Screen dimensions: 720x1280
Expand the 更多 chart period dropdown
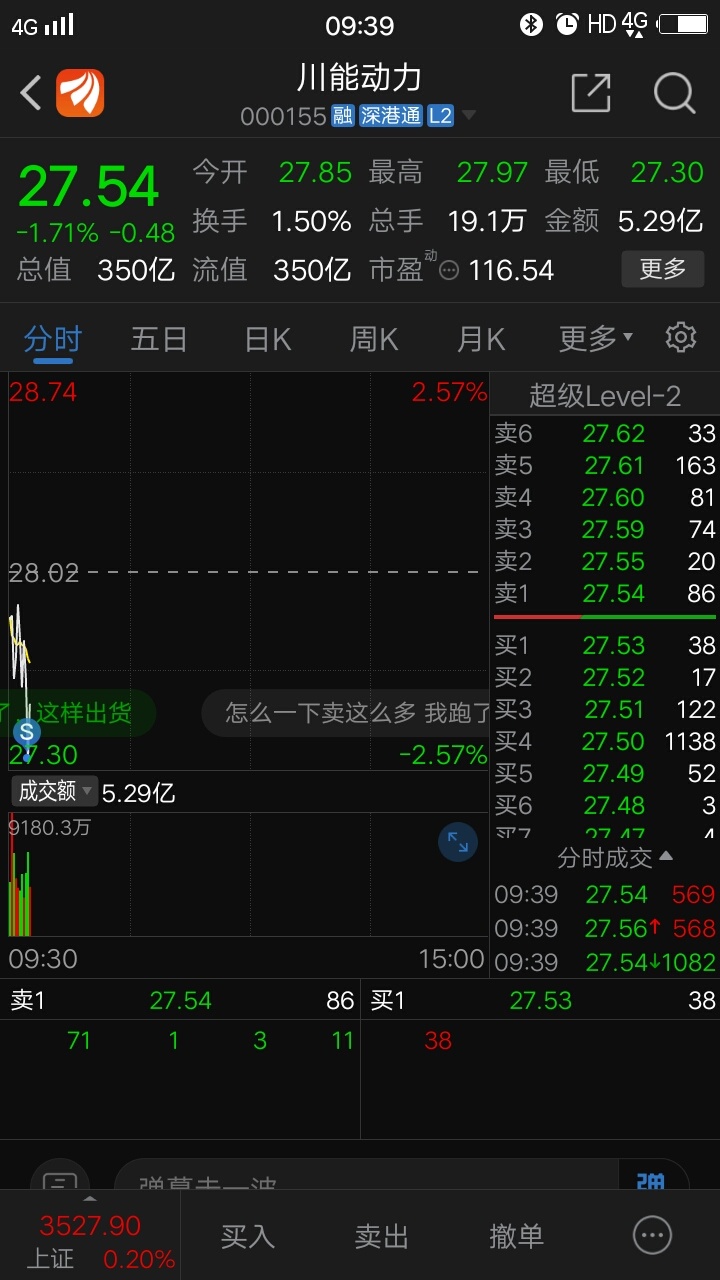tap(596, 339)
